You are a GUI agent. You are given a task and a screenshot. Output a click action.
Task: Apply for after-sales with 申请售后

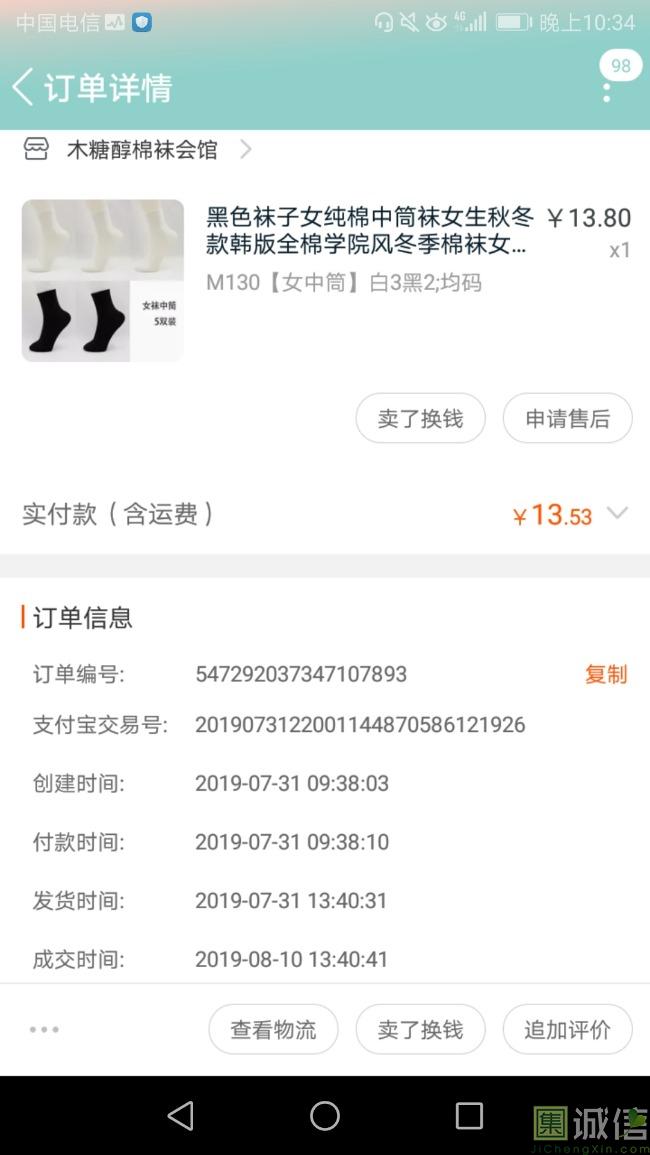[567, 419]
